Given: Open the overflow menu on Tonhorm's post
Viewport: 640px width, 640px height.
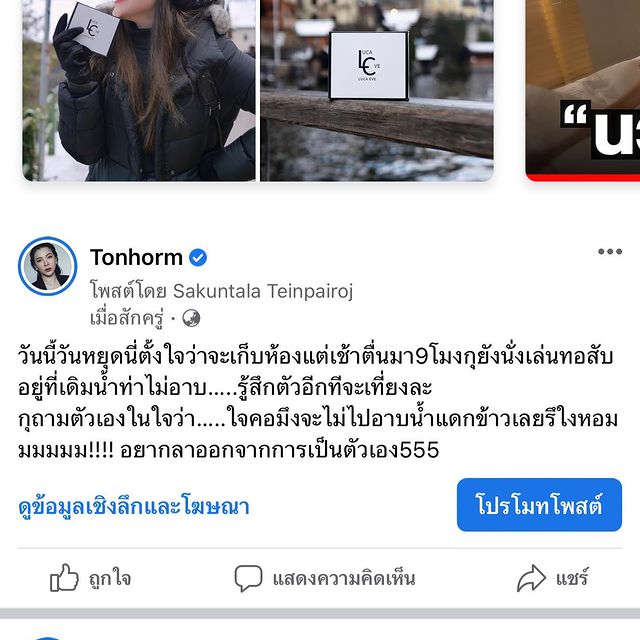Looking at the screenshot, I should click(609, 251).
